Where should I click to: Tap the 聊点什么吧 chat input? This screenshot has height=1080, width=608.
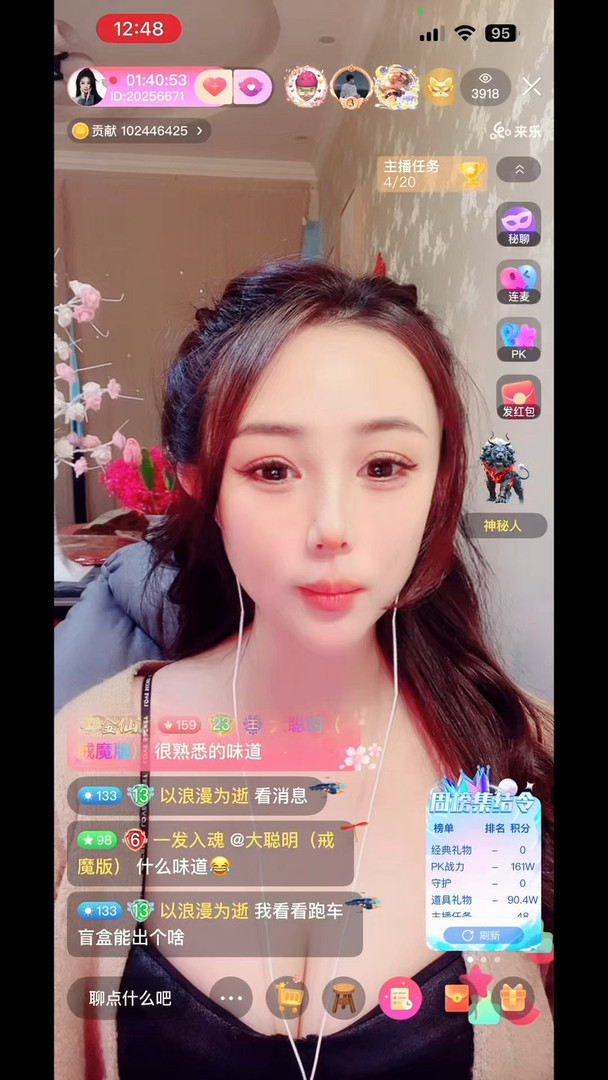[131, 998]
